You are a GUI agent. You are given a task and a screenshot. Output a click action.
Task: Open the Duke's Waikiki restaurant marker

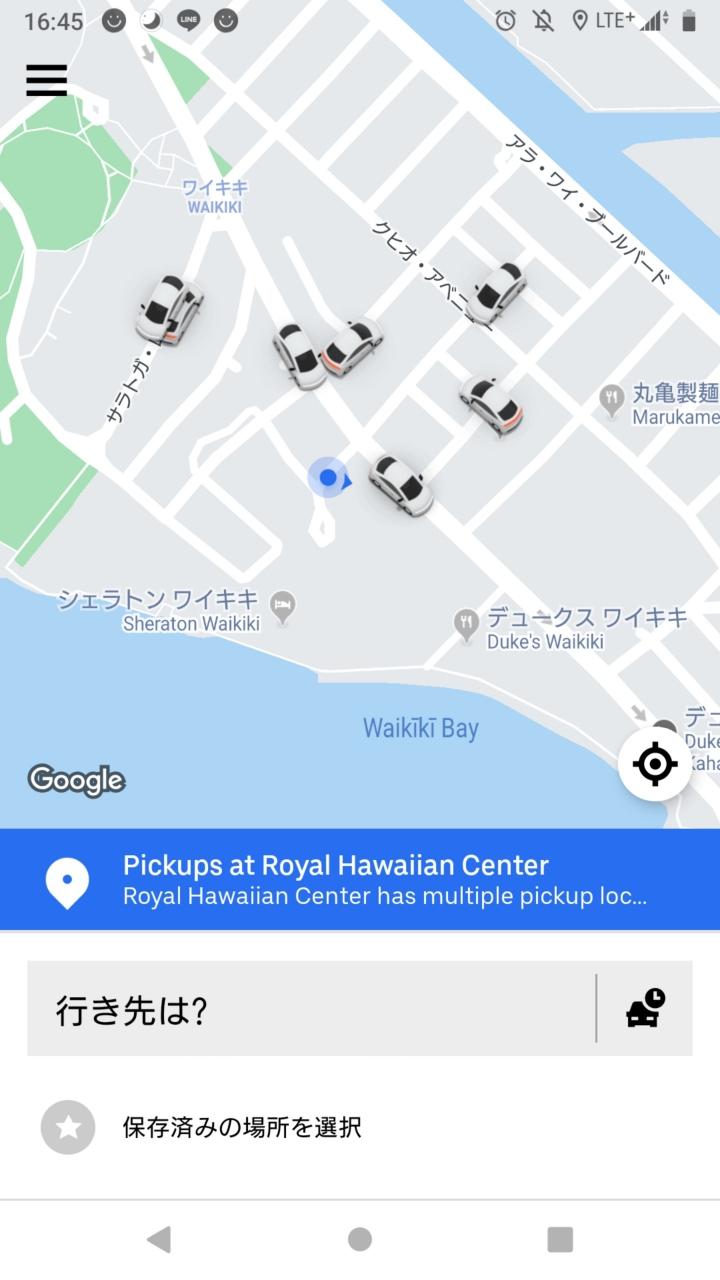(x=466, y=624)
